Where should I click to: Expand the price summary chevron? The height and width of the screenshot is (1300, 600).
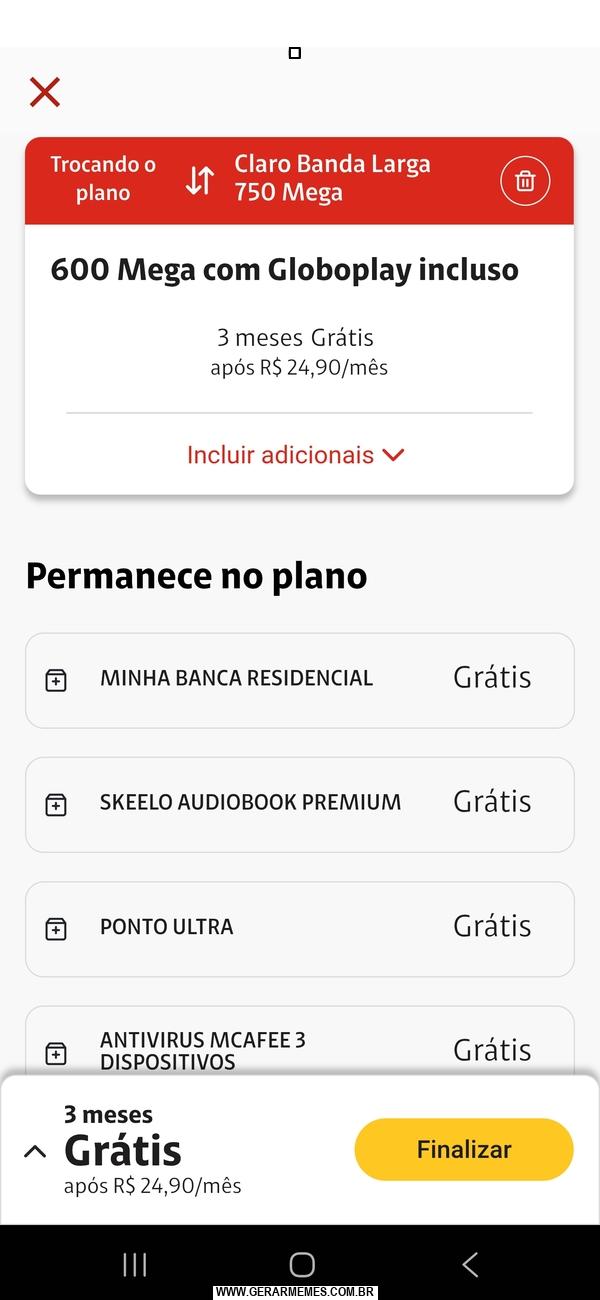[35, 1152]
